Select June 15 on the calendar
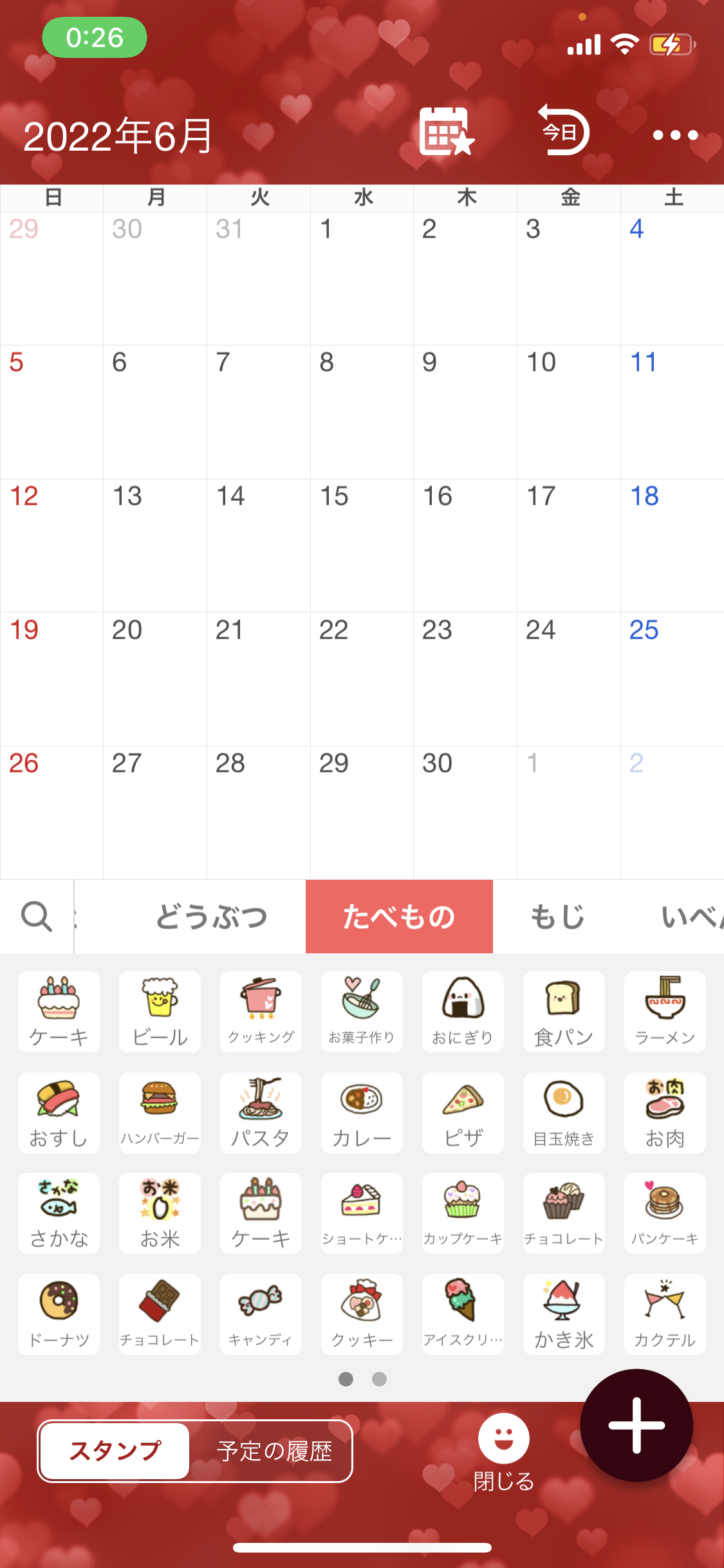The image size is (724, 1568). point(362,545)
